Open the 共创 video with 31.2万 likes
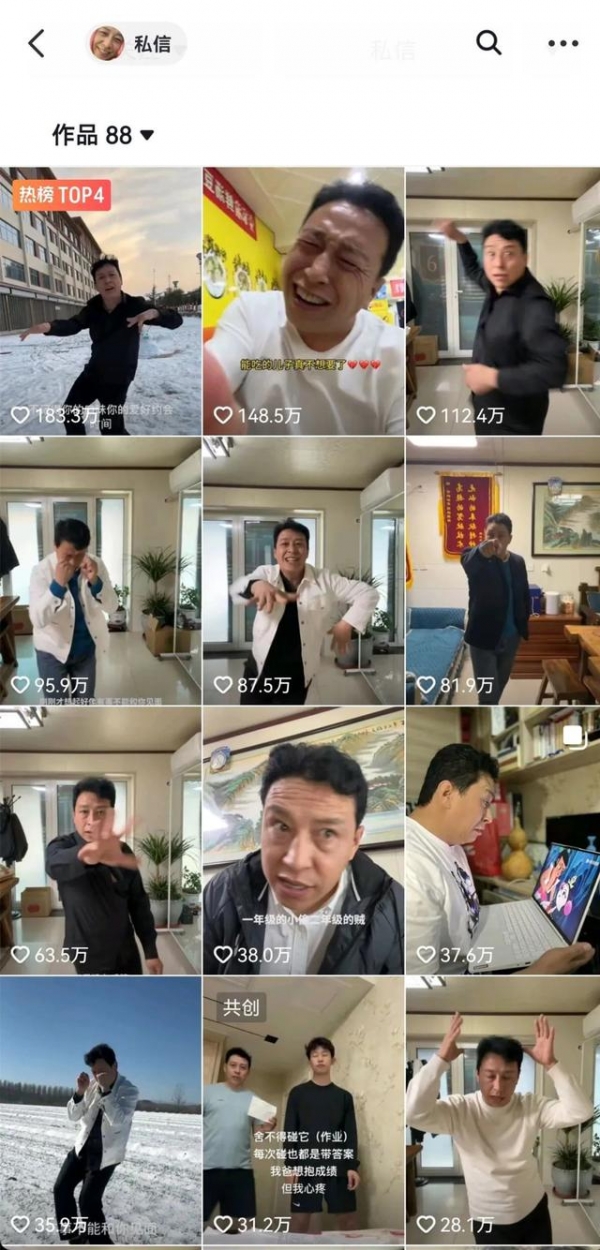The height and width of the screenshot is (1250, 600). (303, 1110)
